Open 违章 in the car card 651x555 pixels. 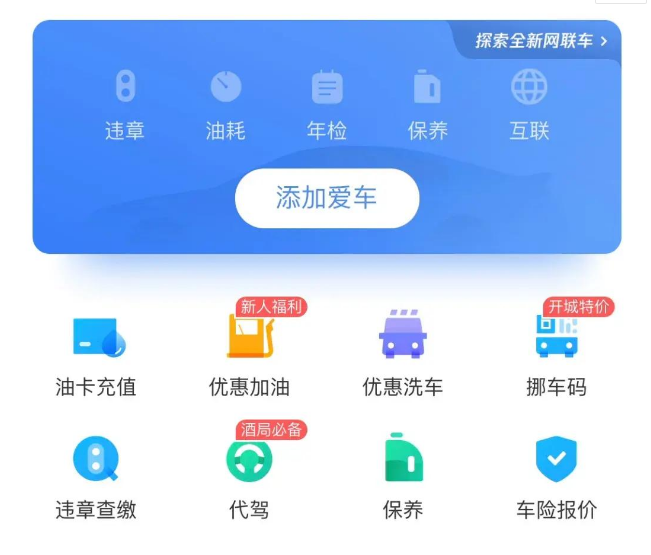(125, 103)
